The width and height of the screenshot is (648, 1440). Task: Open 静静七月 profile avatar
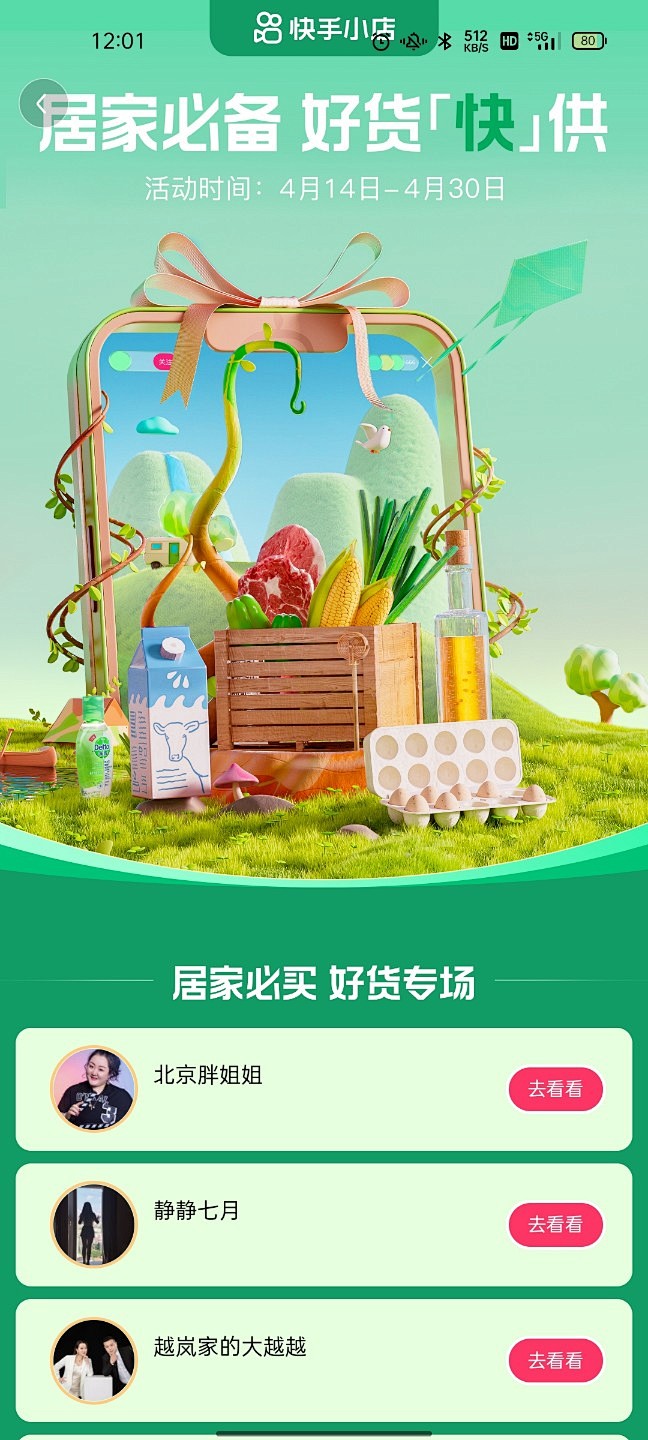pyautogui.click(x=94, y=1224)
